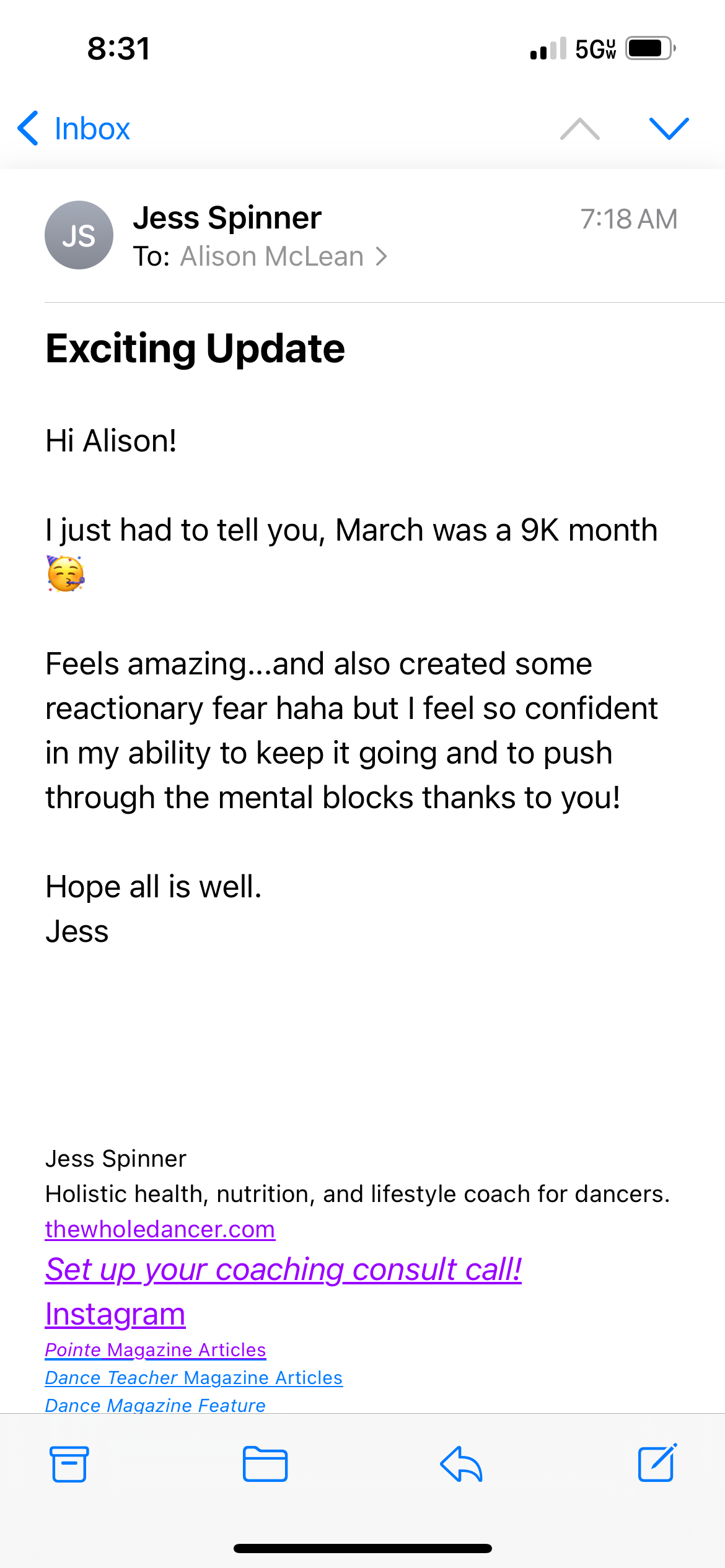Compose a new email
This screenshot has width=725, height=1568.
657,1464
